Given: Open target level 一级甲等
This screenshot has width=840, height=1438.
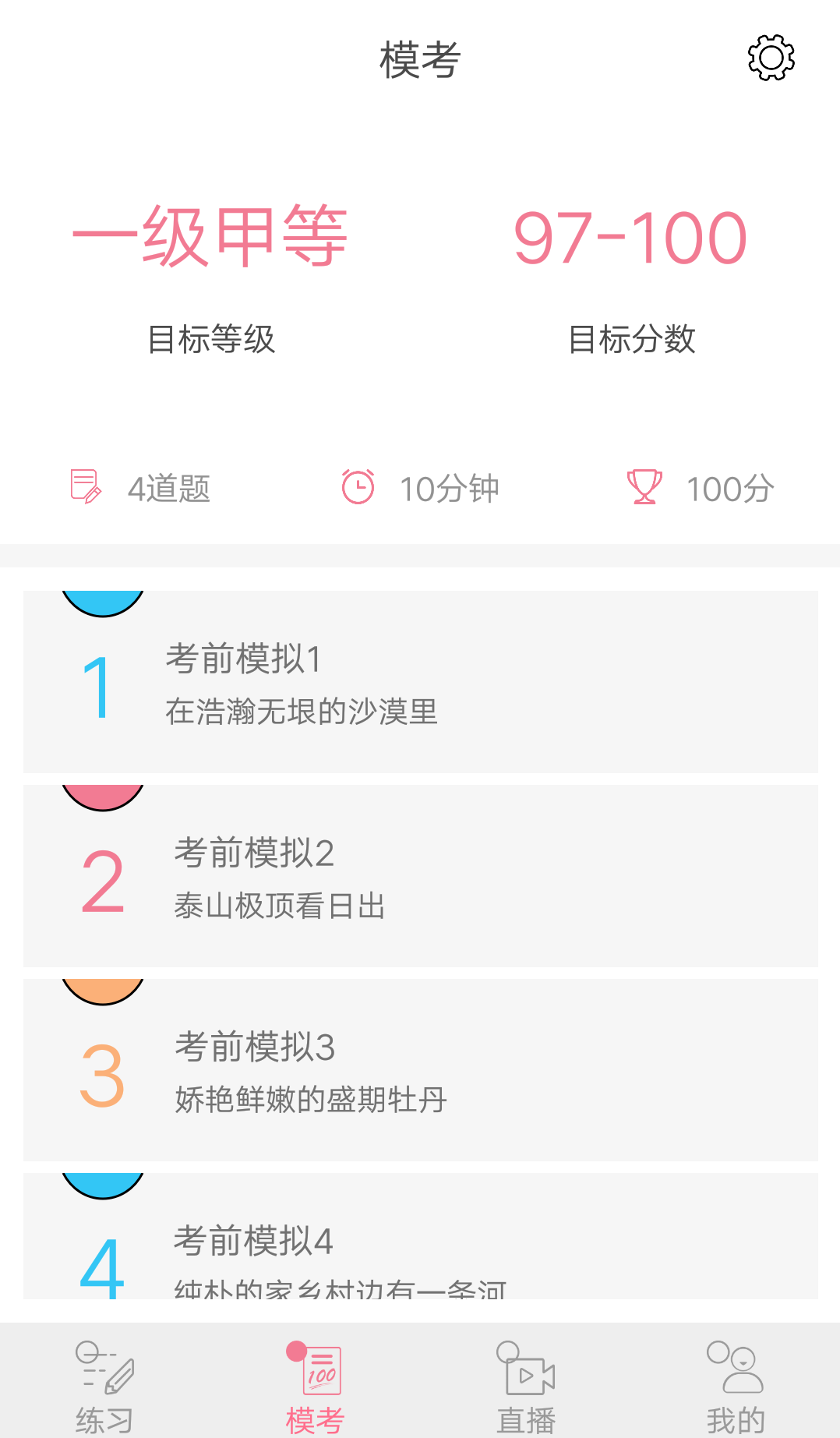Looking at the screenshot, I should click(x=210, y=238).
